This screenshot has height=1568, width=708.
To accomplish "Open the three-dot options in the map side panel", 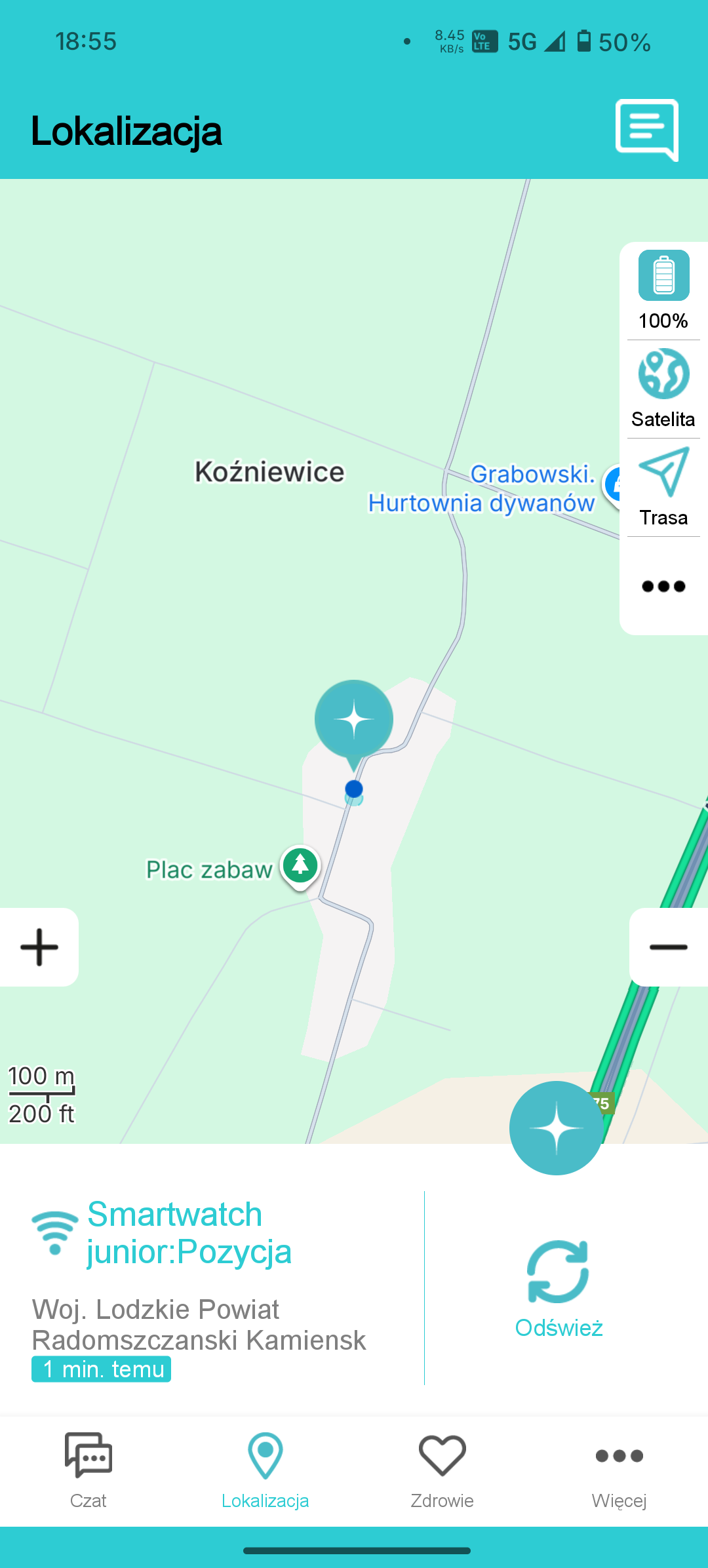I will [x=663, y=586].
